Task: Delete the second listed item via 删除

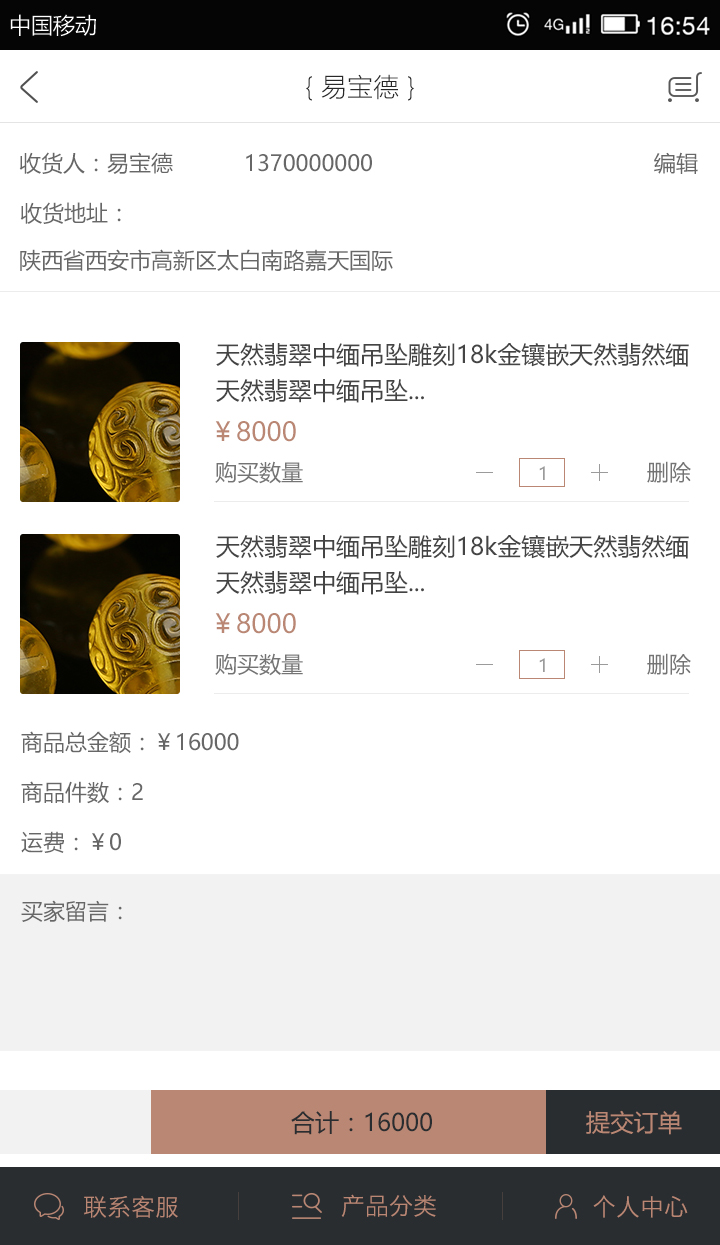Action: (668, 665)
